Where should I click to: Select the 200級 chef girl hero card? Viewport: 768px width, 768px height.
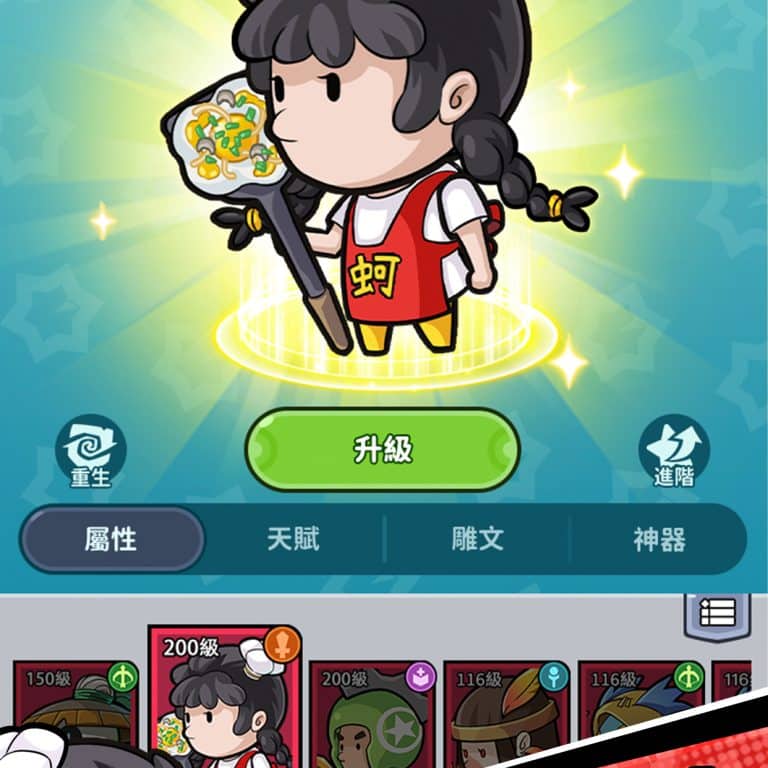point(224,700)
